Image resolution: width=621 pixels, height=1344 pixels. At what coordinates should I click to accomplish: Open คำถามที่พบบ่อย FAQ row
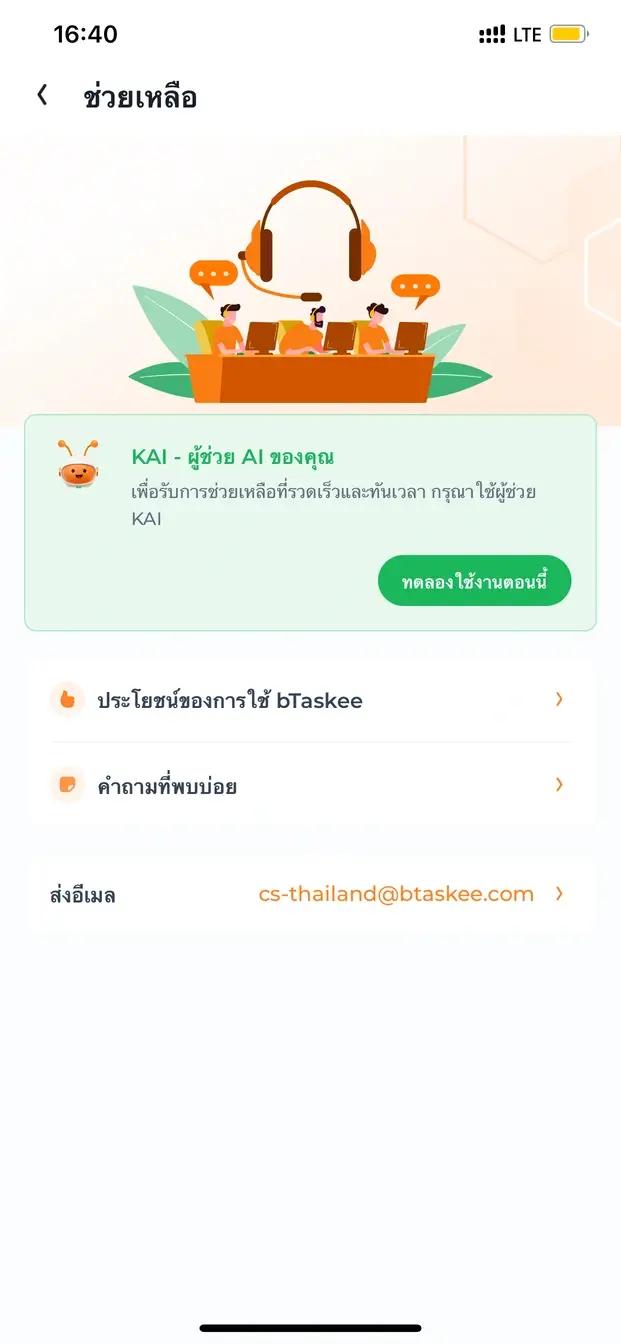click(310, 785)
